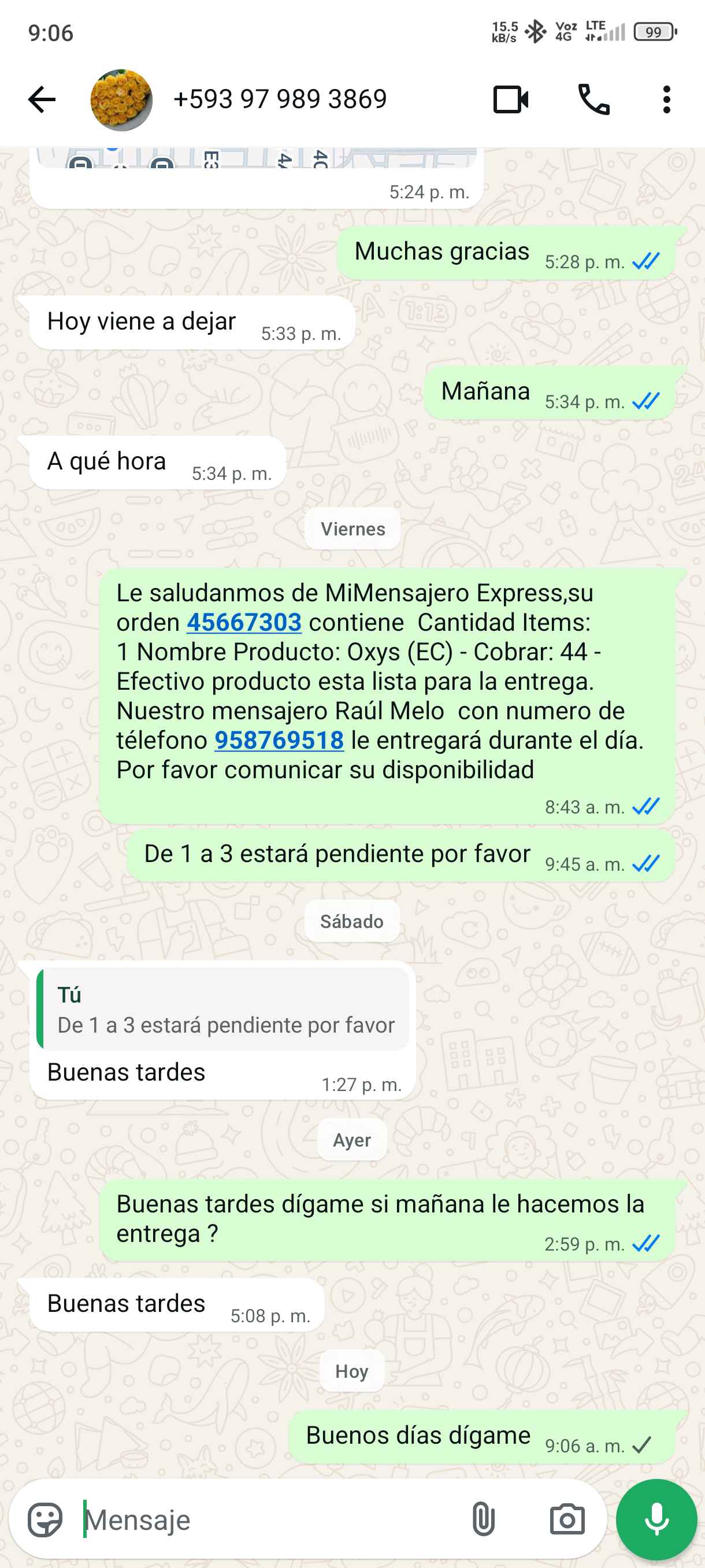Open the camera from message bar
The image size is (705, 1568).
567,1520
